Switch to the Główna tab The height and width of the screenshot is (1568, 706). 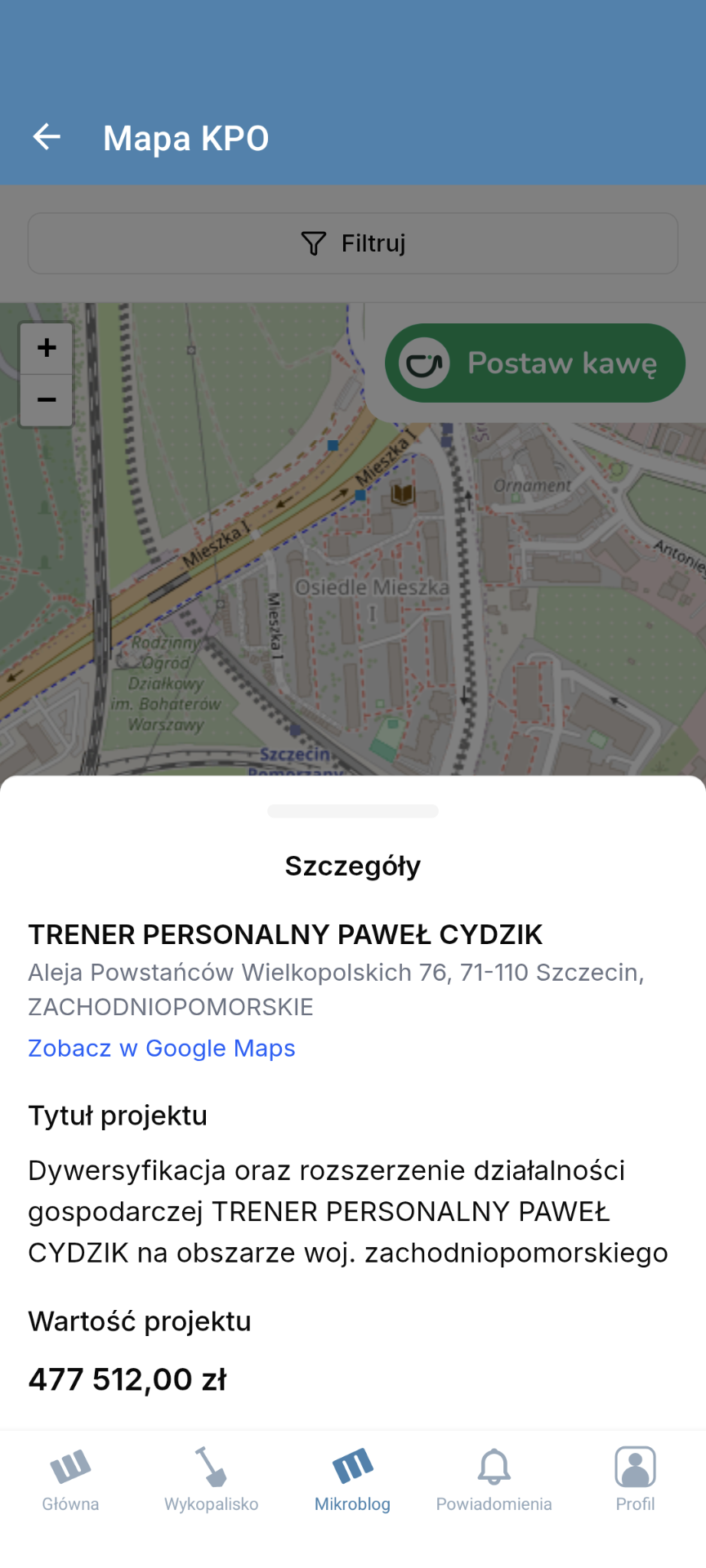pos(70,1480)
